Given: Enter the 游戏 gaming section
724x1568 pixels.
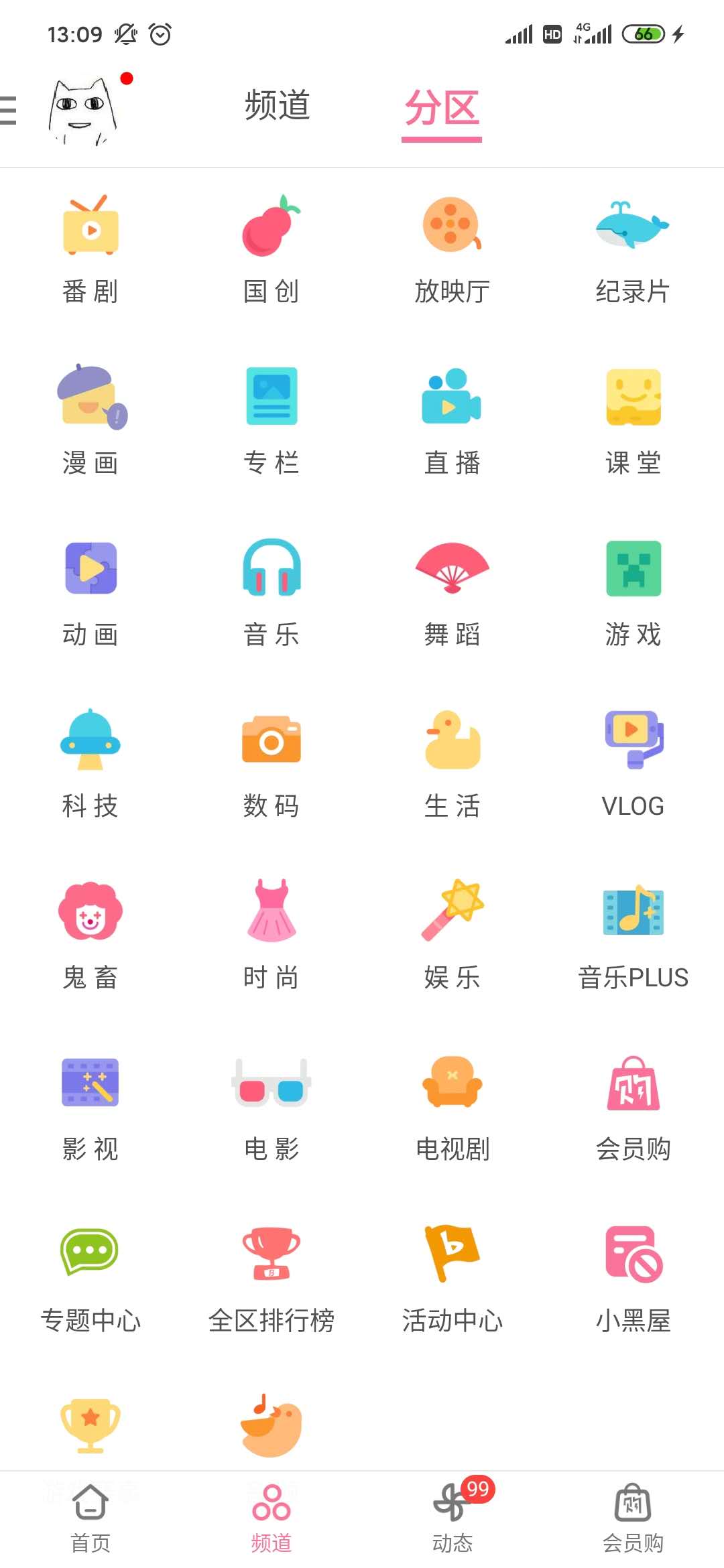Looking at the screenshot, I should click(x=632, y=590).
